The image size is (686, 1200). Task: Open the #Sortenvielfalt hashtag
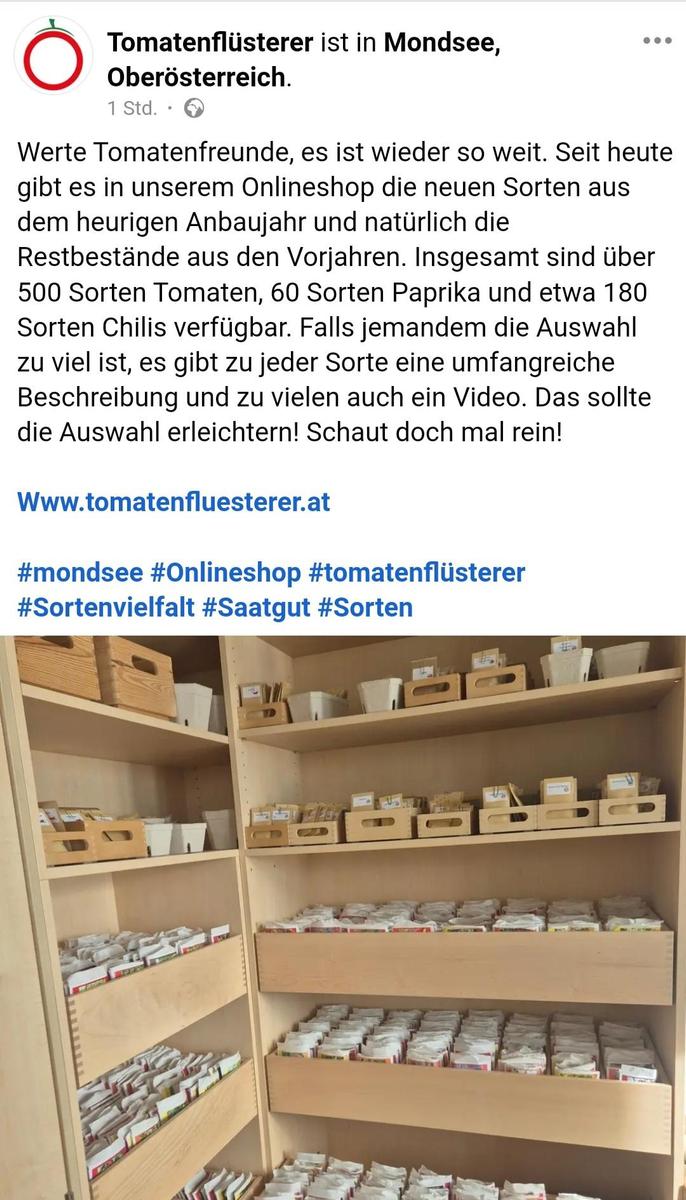coord(105,607)
